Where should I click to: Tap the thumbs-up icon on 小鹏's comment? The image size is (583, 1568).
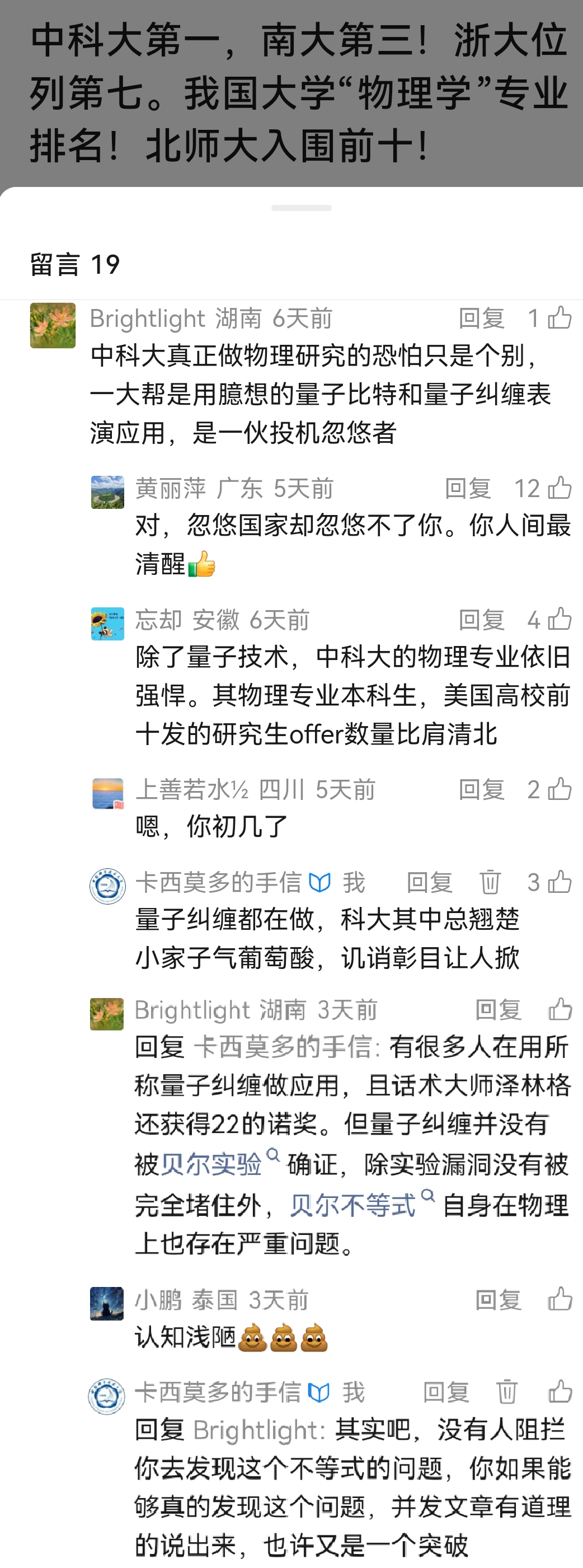coord(560,1299)
